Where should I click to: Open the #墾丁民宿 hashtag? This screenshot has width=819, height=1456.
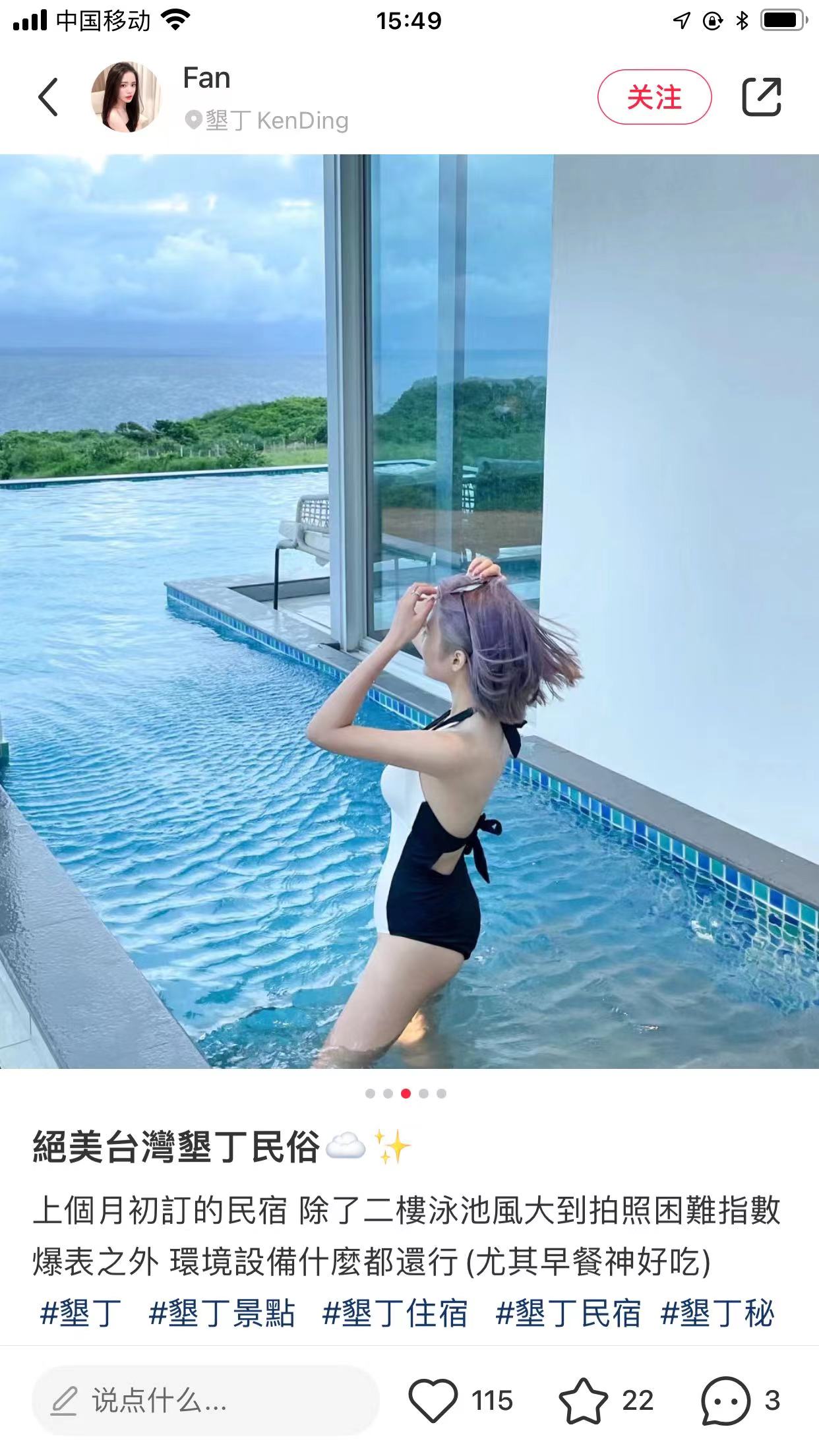pos(568,1314)
